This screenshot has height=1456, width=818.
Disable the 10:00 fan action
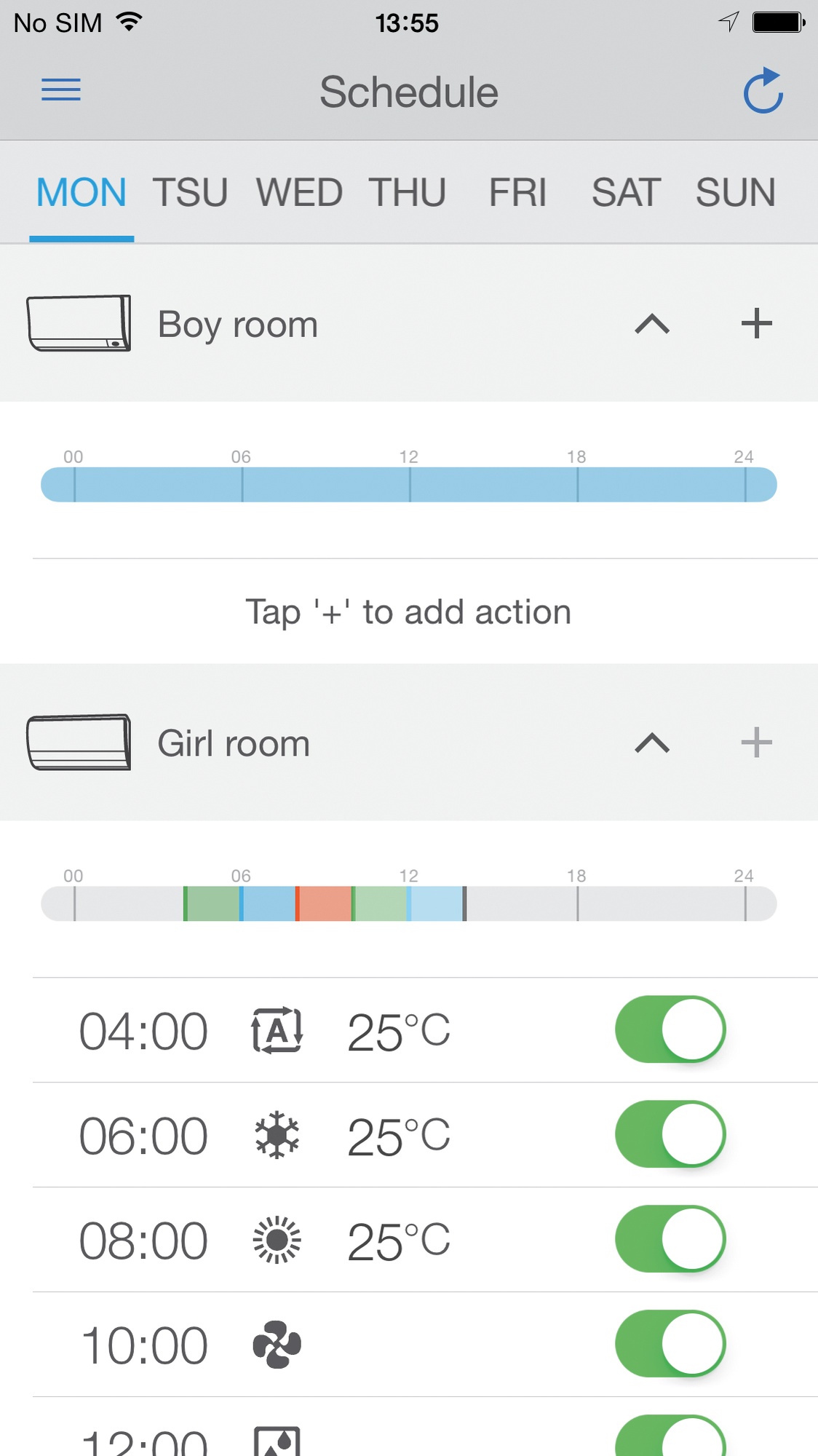pyautogui.click(x=670, y=1344)
